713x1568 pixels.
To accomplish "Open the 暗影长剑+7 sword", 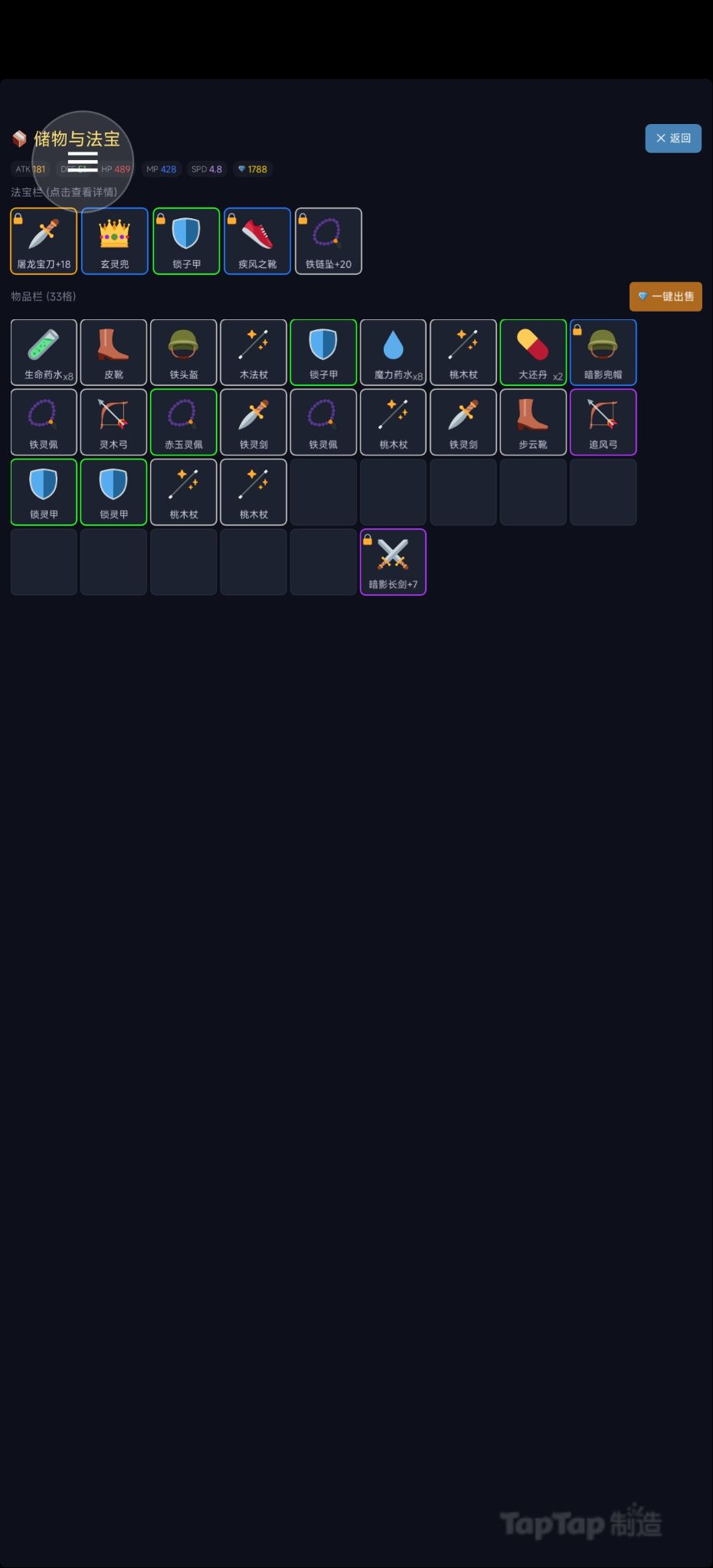I will pyautogui.click(x=393, y=562).
